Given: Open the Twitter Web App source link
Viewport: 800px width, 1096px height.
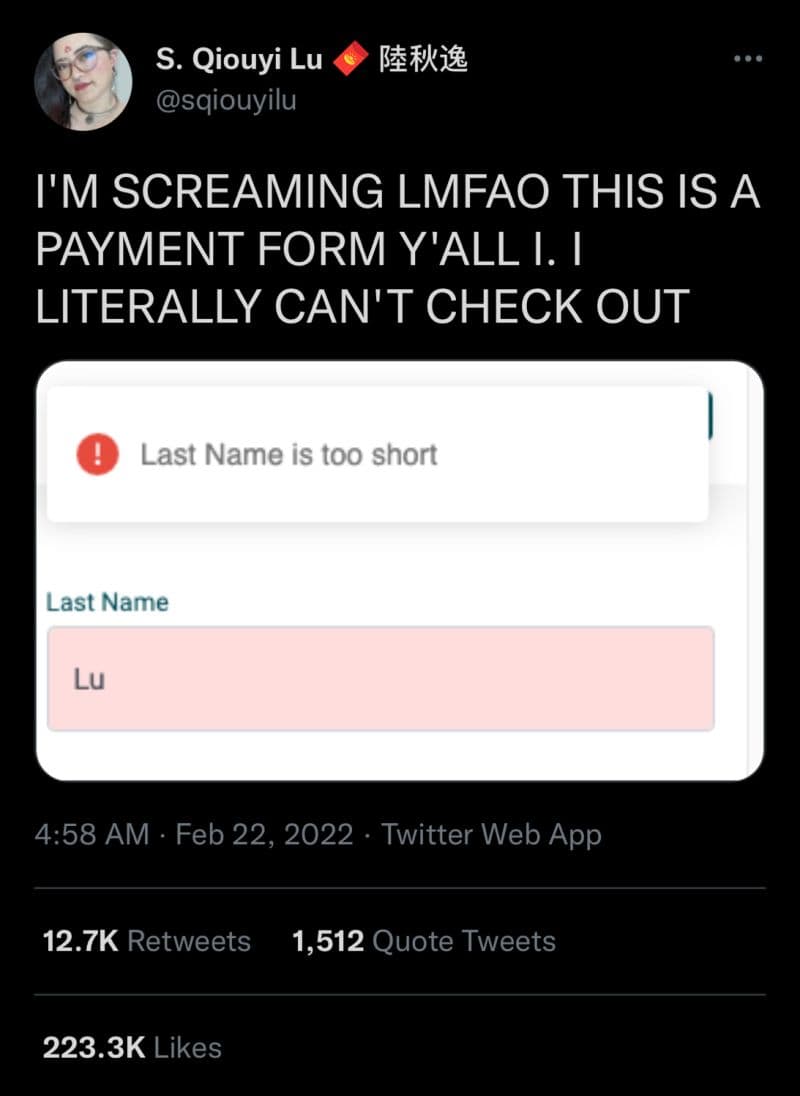Looking at the screenshot, I should tap(491, 834).
